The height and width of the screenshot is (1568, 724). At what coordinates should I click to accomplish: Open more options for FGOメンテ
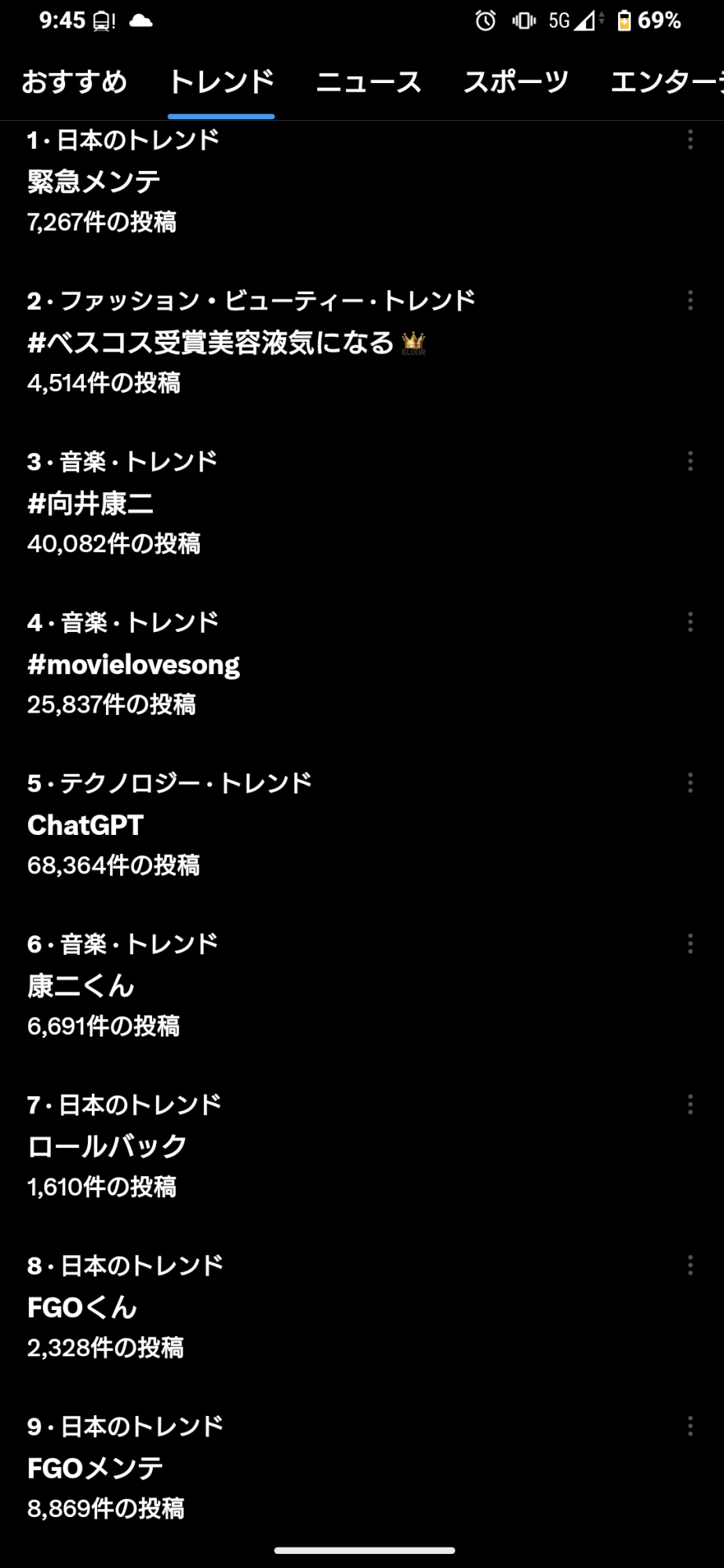[690, 1425]
